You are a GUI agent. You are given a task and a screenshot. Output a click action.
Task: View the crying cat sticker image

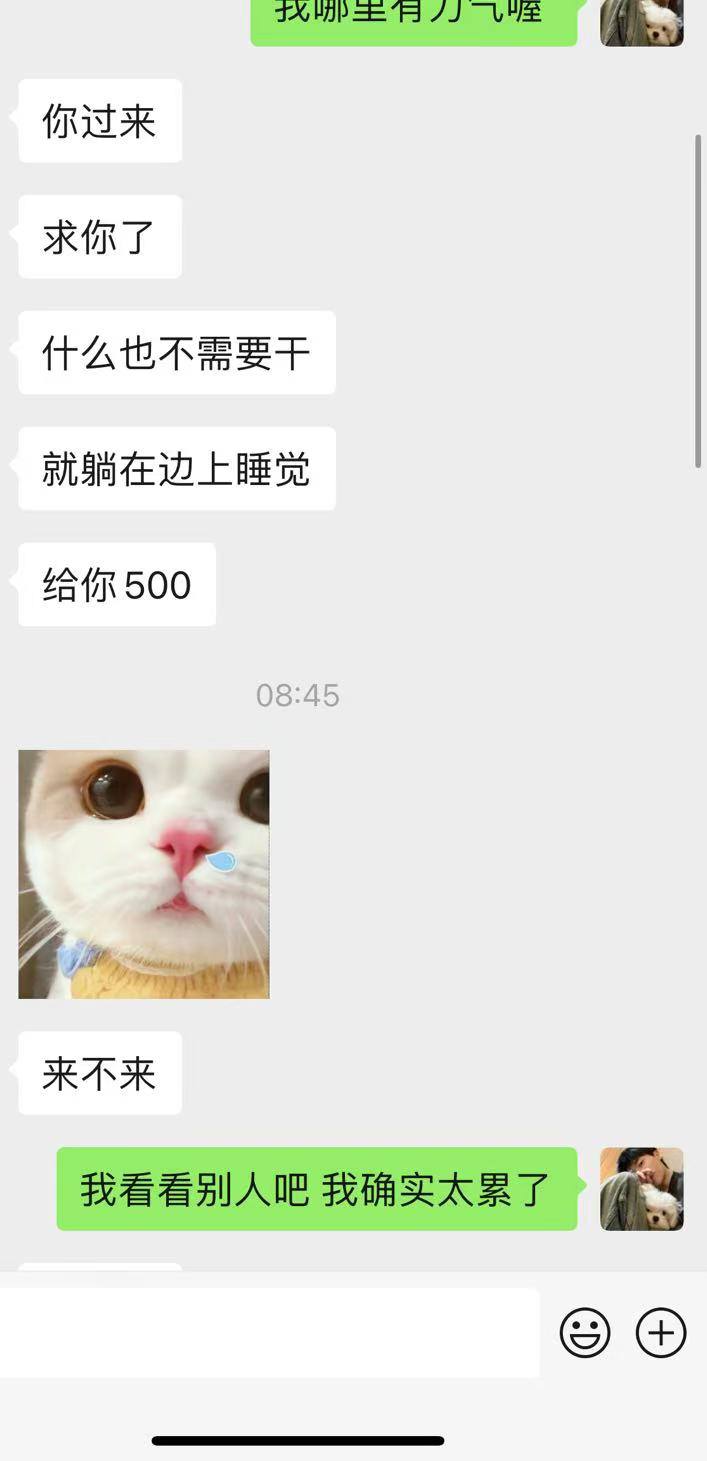144,874
